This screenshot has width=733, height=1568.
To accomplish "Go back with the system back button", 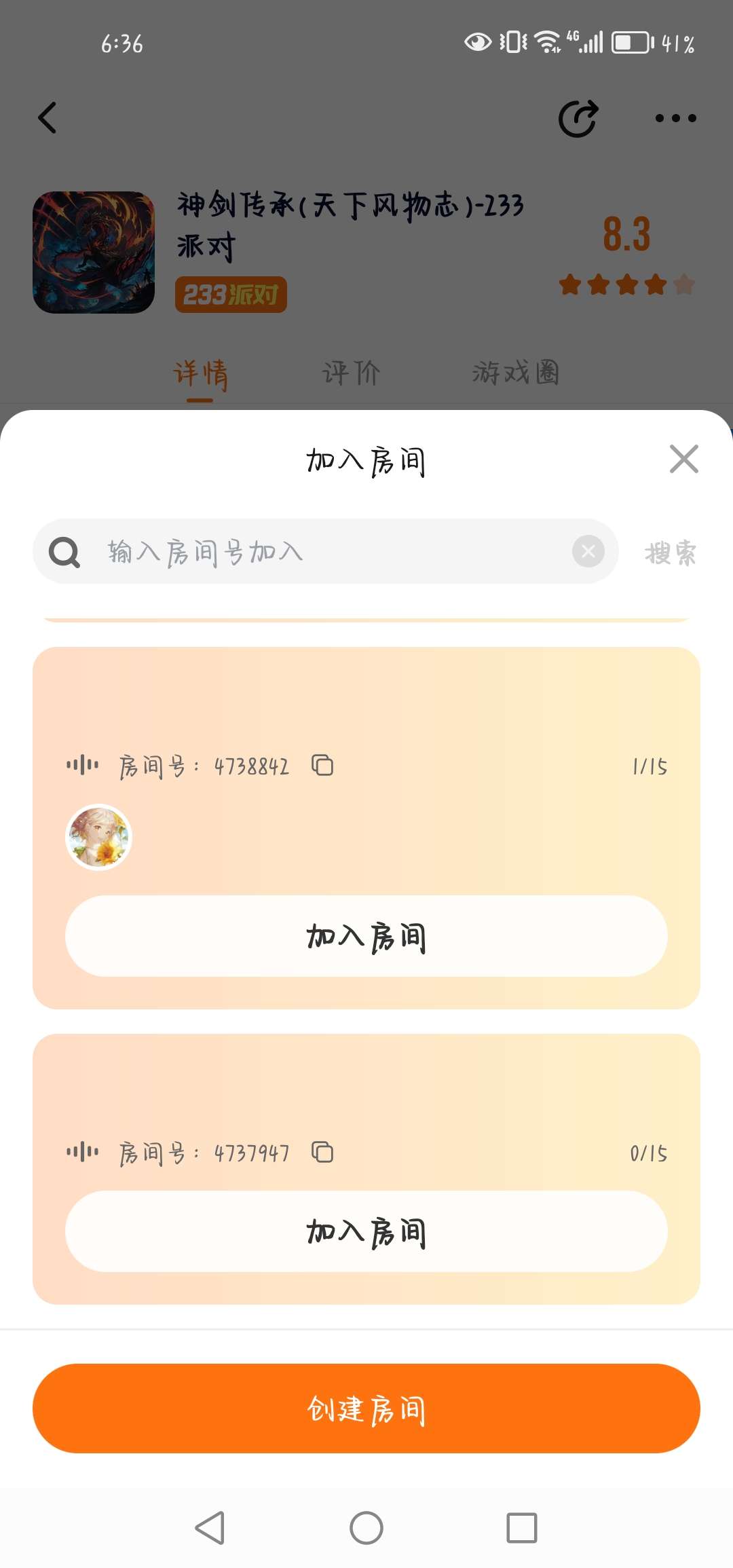I will click(x=210, y=1528).
